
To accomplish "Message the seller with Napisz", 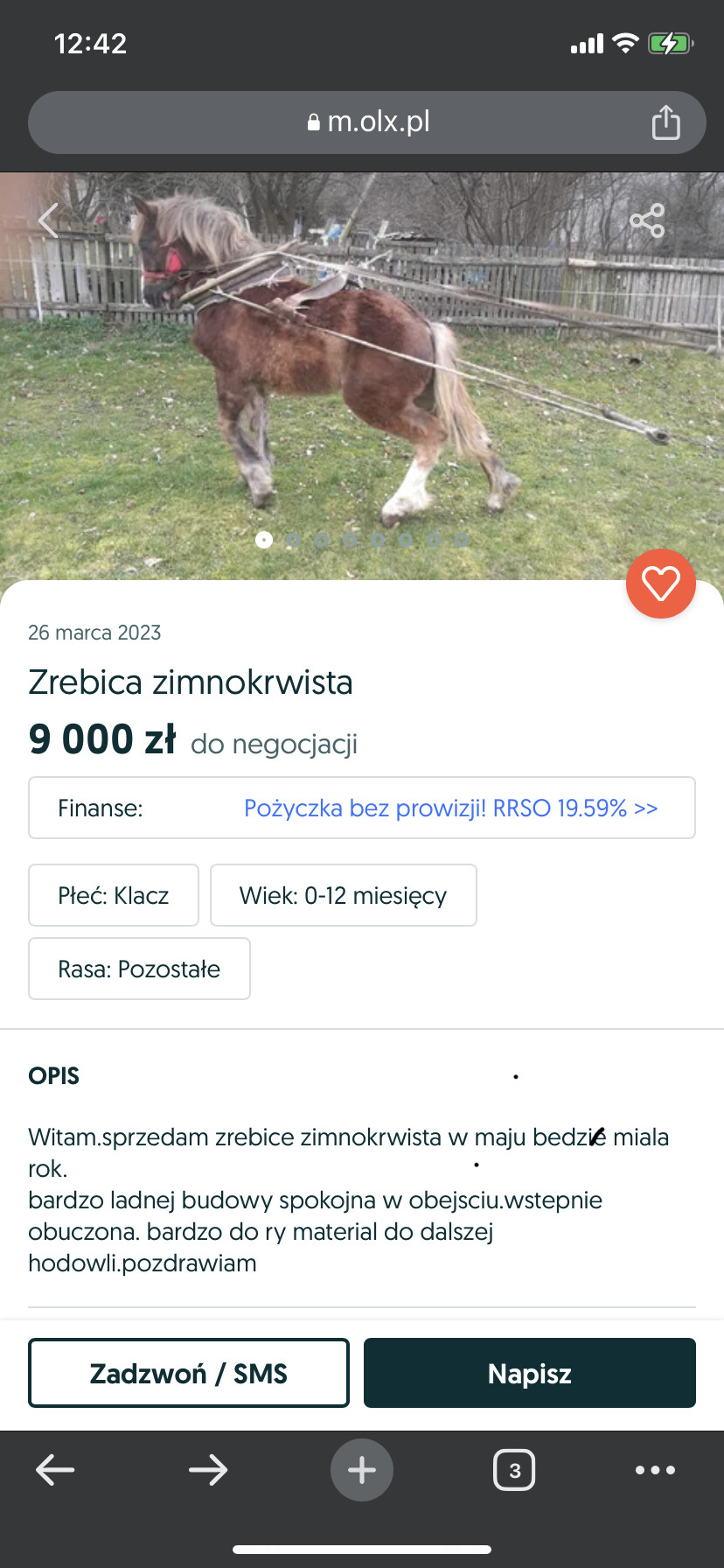I will (x=529, y=1373).
